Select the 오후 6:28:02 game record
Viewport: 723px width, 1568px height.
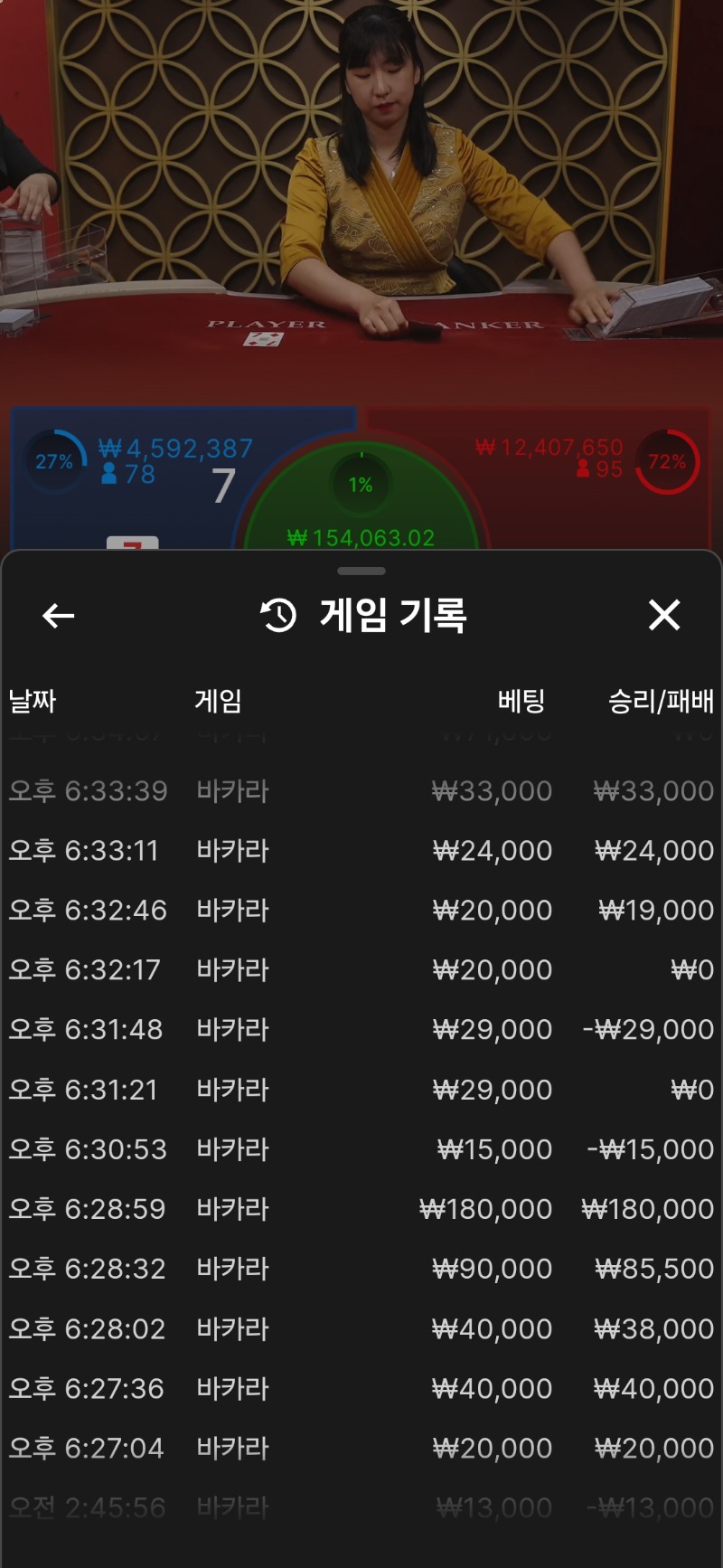tap(361, 1329)
